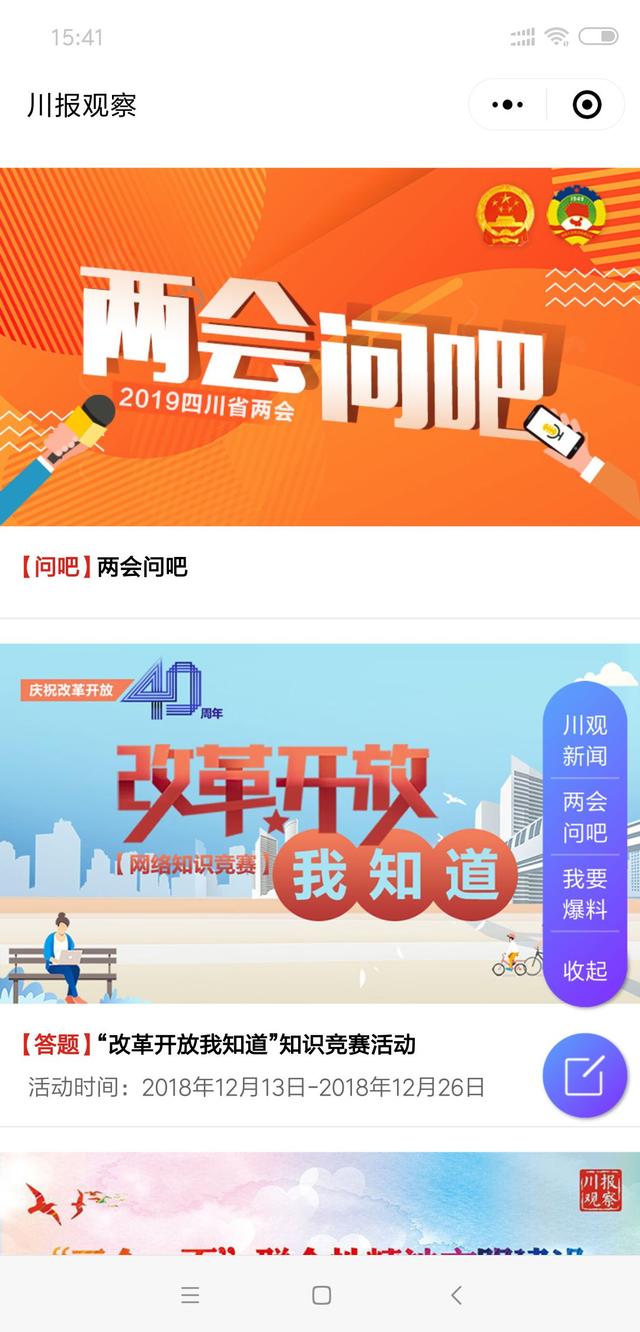Go back using the system back button
Viewport: 640px width, 1332px height.
tap(456, 1295)
